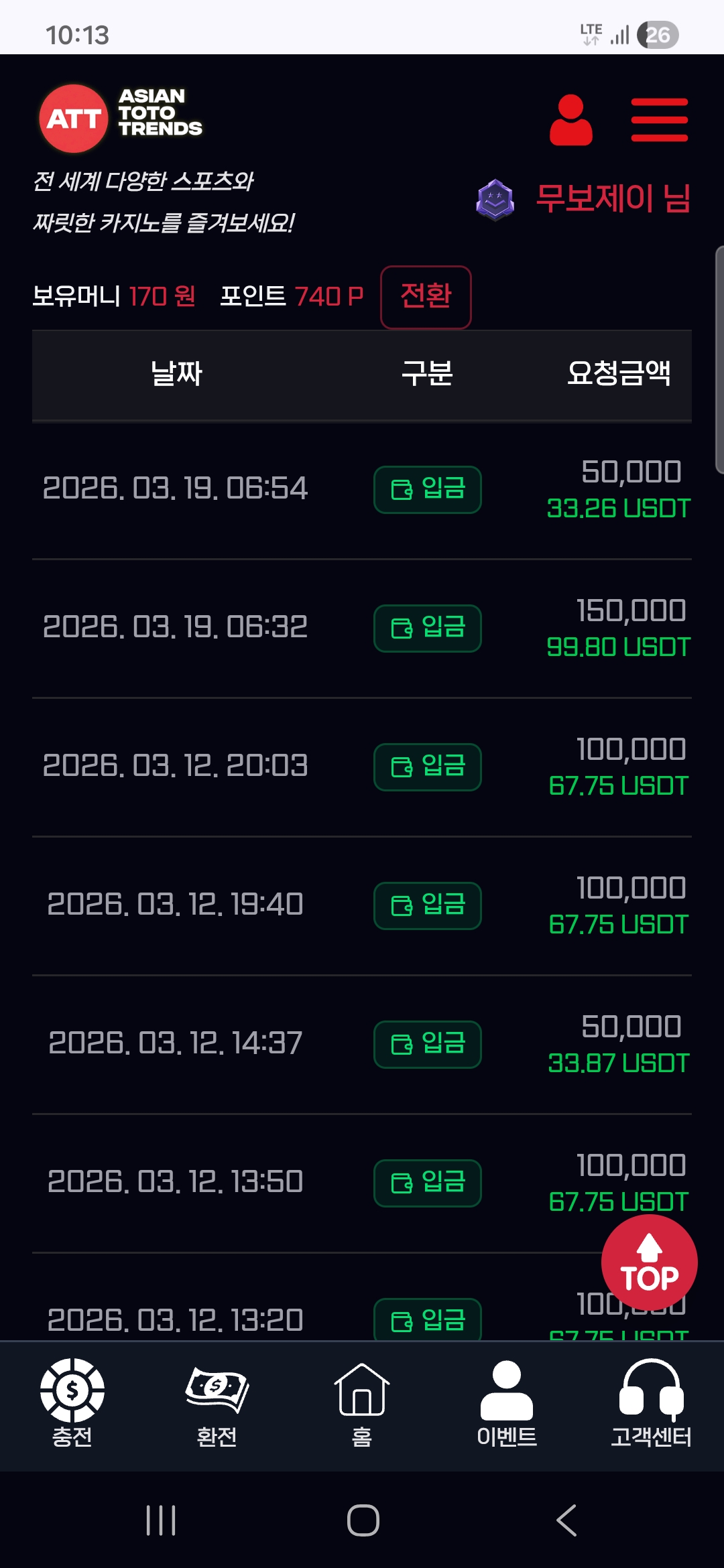Screen dimensions: 724x1568
Task: Open the user profile icon
Action: (x=570, y=120)
